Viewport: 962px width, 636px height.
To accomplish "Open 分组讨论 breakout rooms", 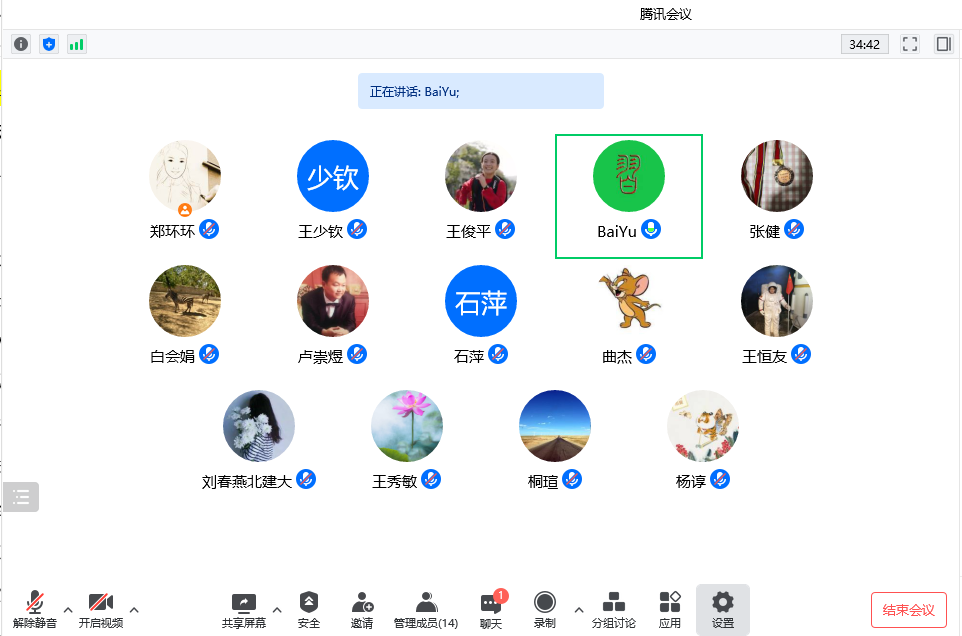I will [613, 609].
